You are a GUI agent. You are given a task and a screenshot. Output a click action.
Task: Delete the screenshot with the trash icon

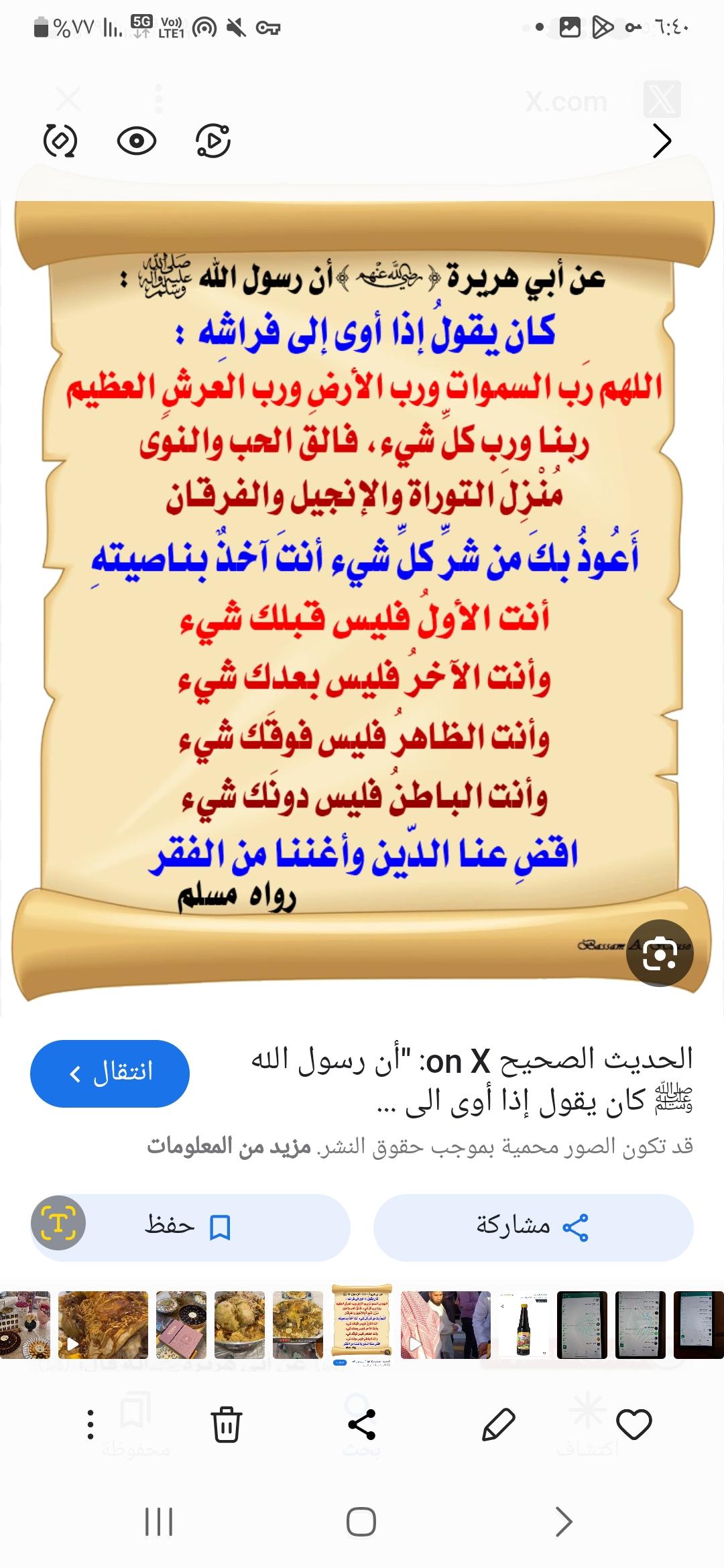(227, 1424)
